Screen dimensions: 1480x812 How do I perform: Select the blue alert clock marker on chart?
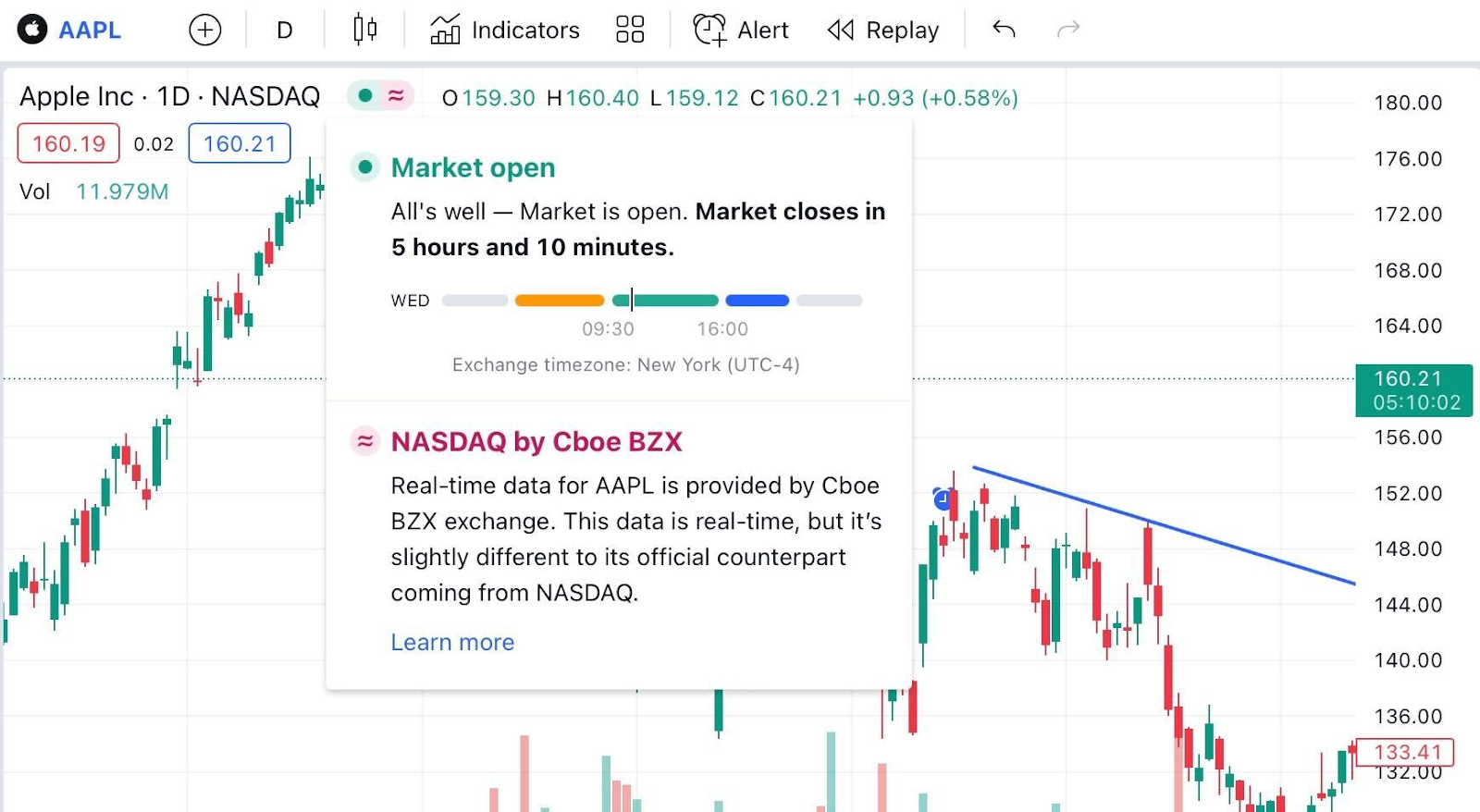point(943,499)
